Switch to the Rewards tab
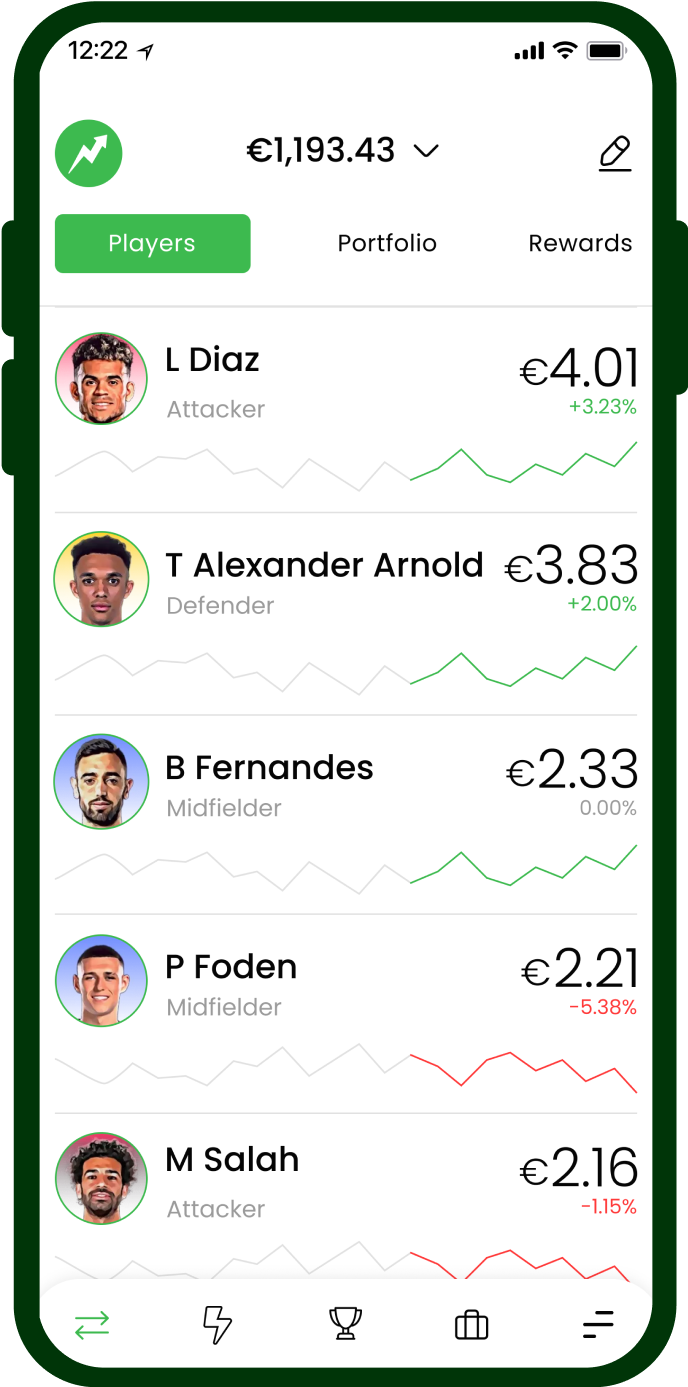The height and width of the screenshot is (1387, 688). pos(580,243)
